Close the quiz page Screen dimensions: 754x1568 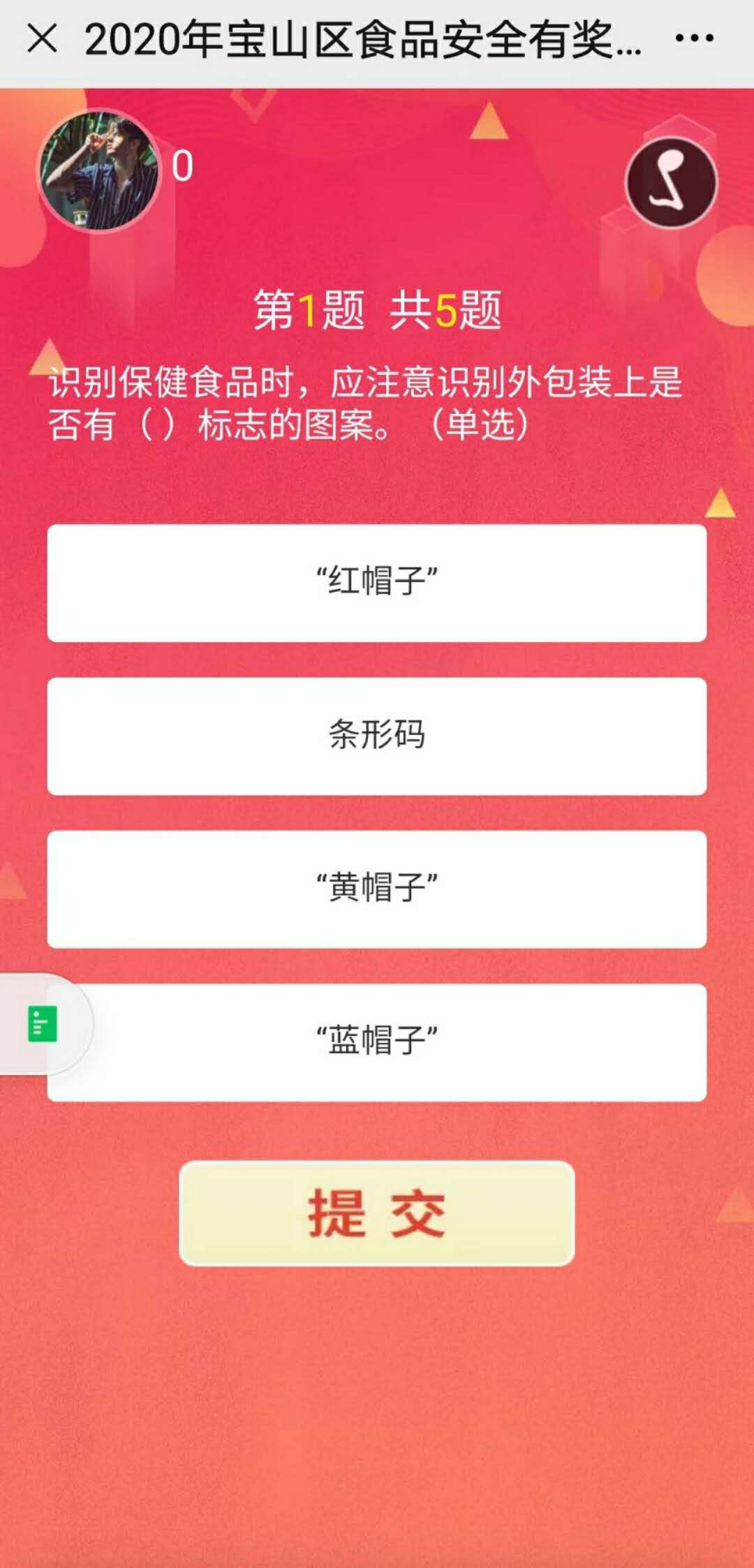click(x=42, y=39)
